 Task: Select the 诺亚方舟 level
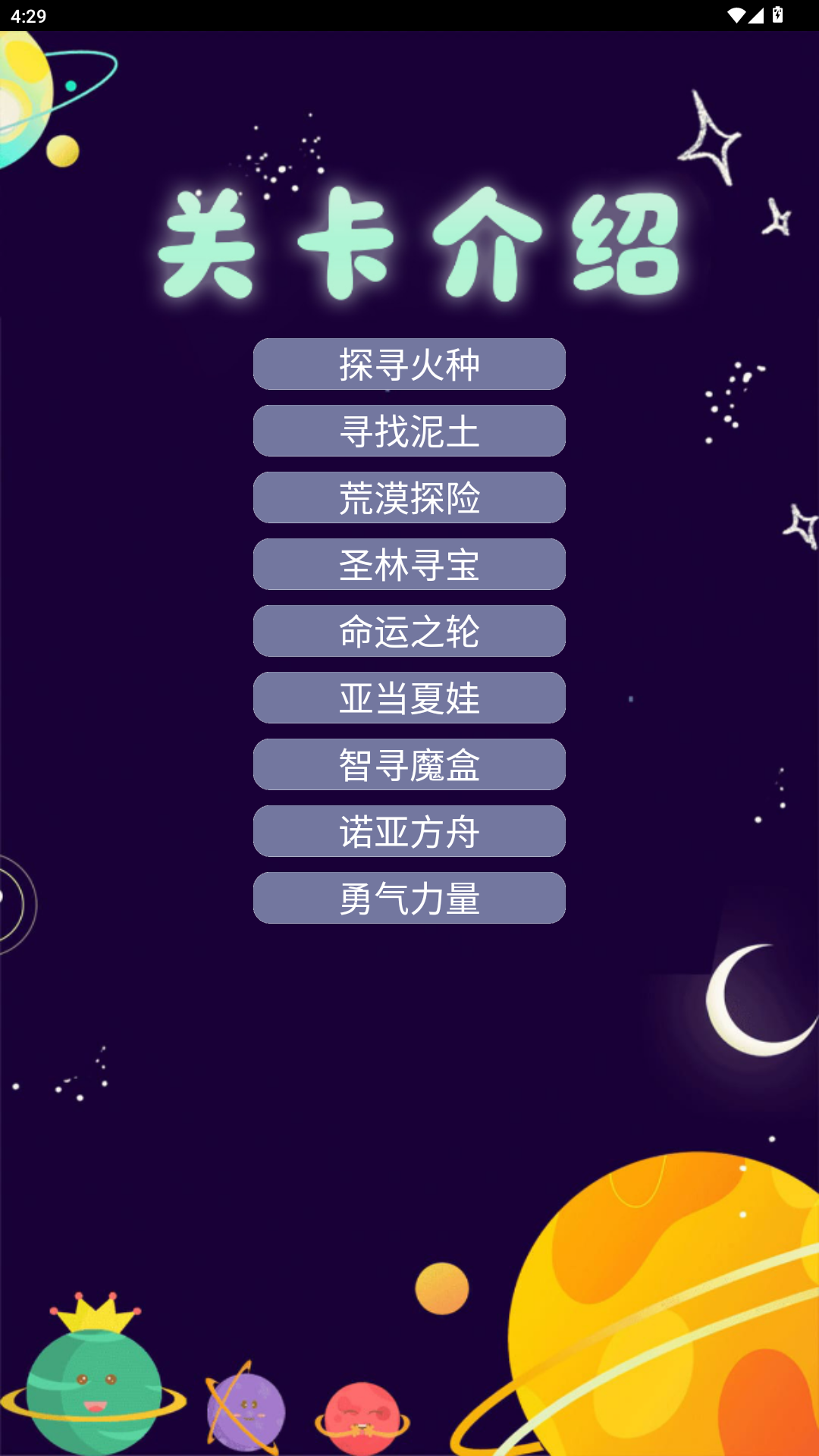click(409, 832)
